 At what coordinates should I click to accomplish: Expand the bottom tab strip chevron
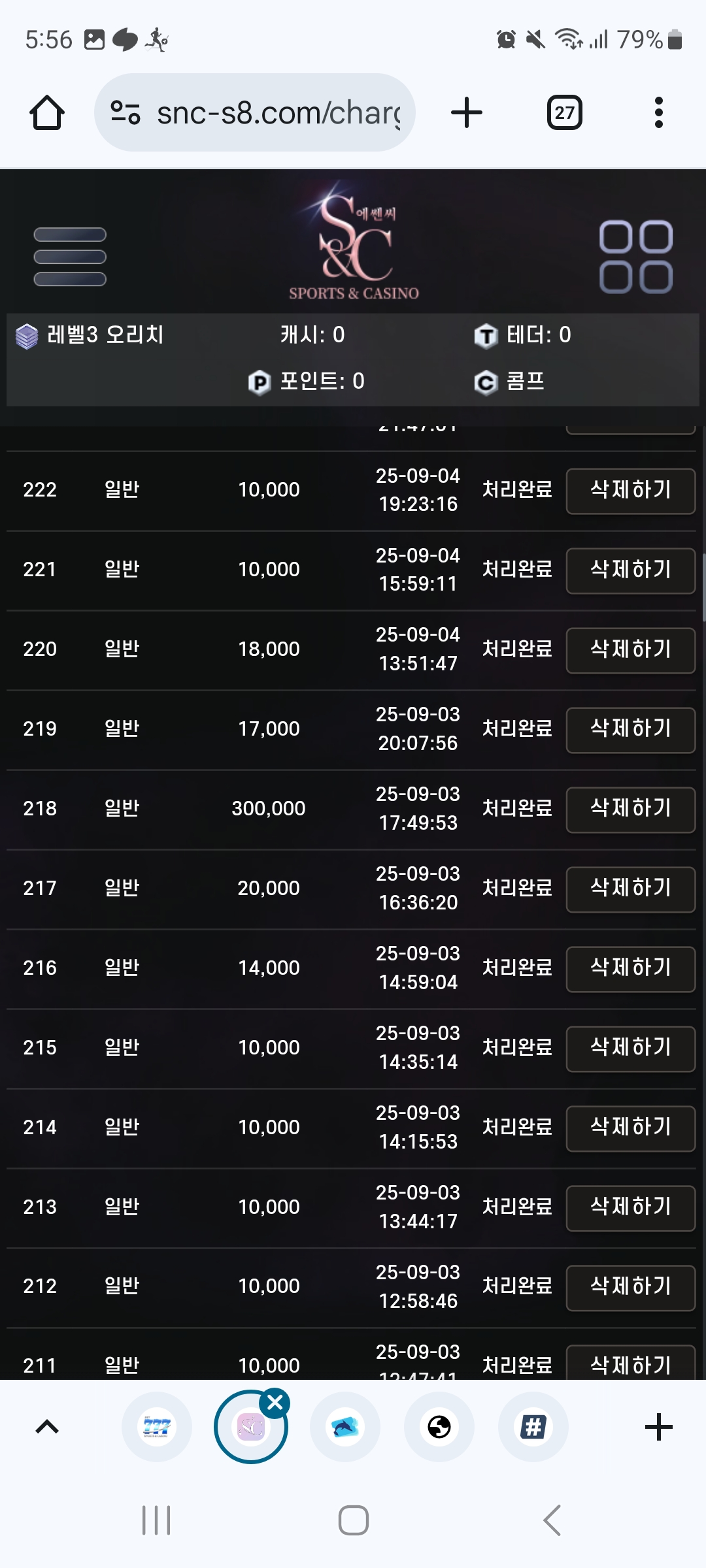[x=47, y=1428]
